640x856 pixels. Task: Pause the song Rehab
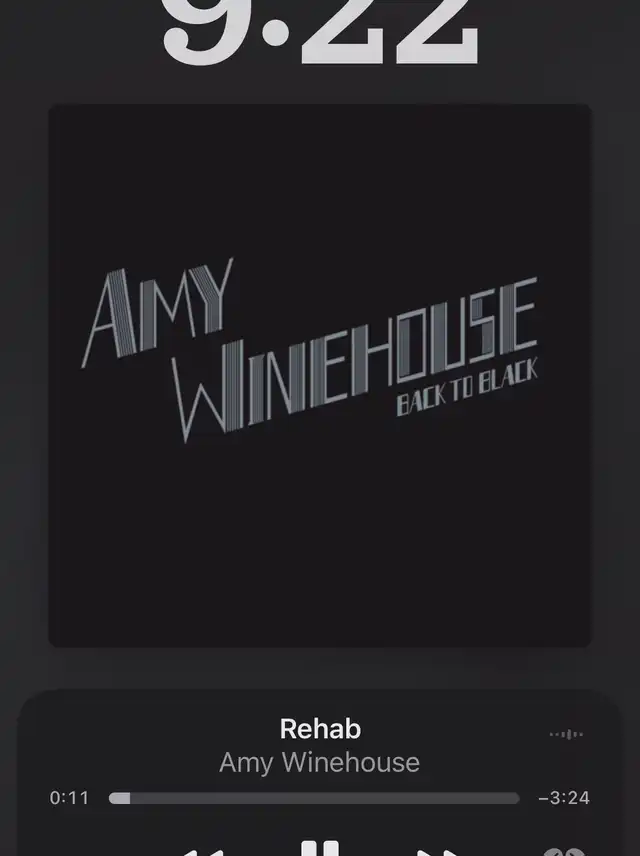click(320, 848)
